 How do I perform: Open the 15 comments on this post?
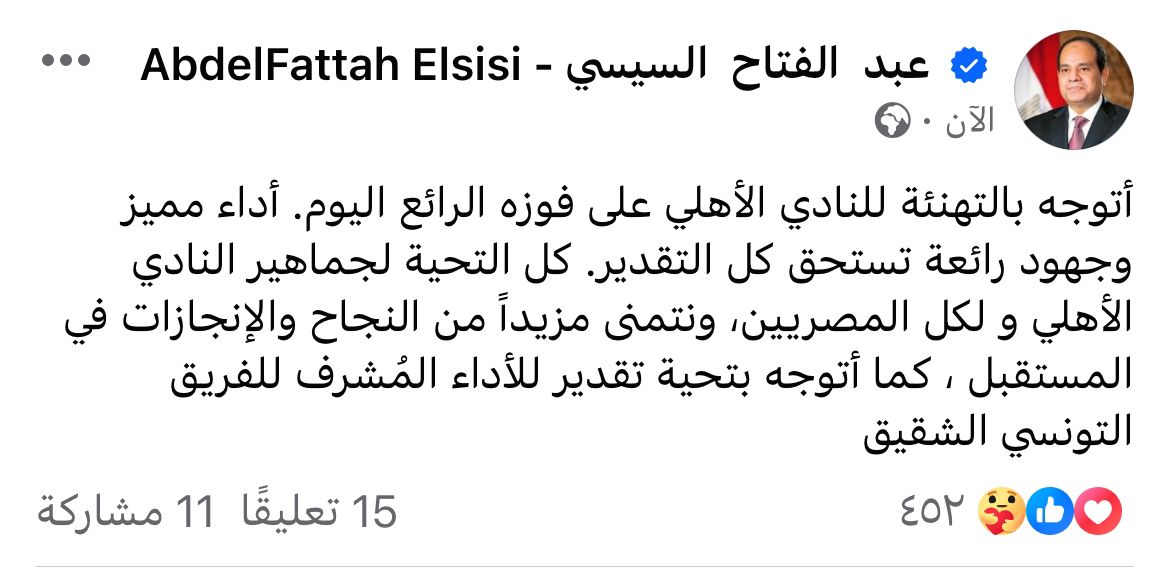coord(320,513)
